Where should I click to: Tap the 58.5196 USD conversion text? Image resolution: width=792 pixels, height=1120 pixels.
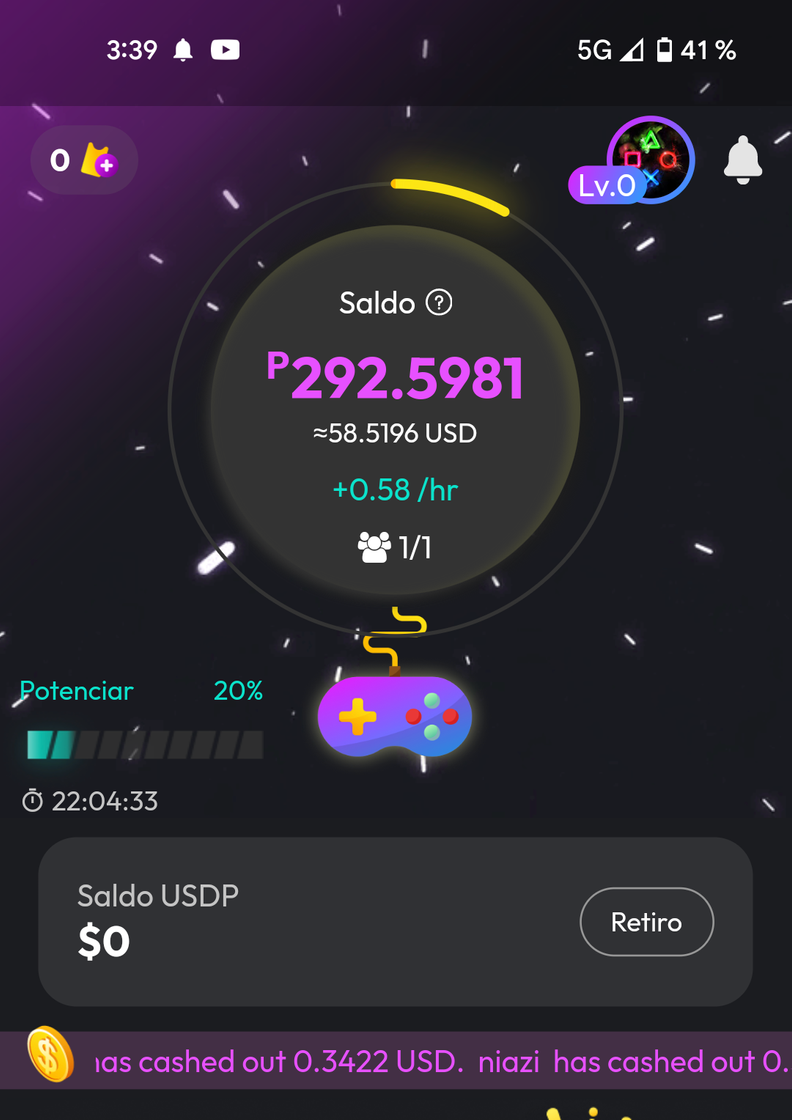click(x=394, y=433)
